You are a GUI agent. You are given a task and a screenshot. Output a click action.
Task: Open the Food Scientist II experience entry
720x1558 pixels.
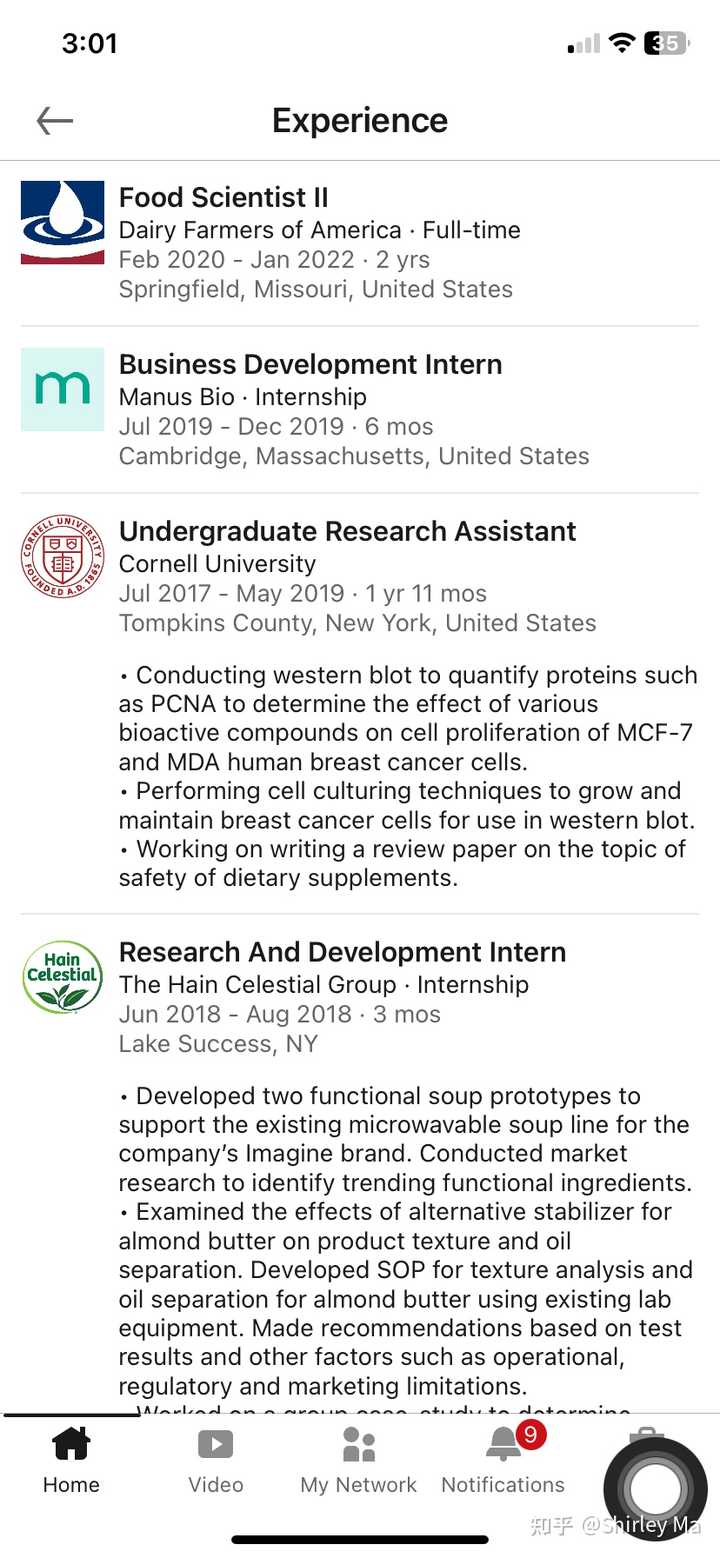360,243
